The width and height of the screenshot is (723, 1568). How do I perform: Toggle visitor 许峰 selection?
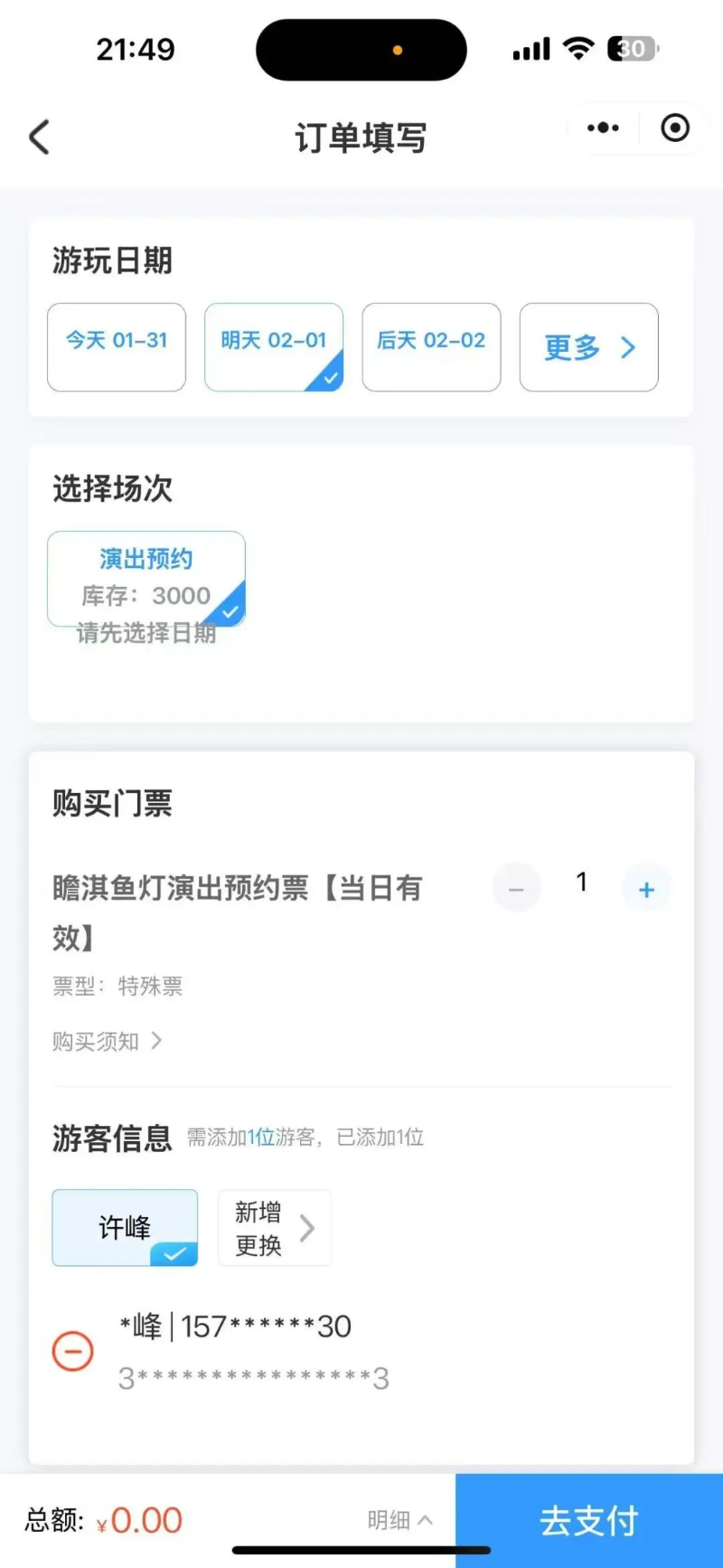[x=125, y=1227]
